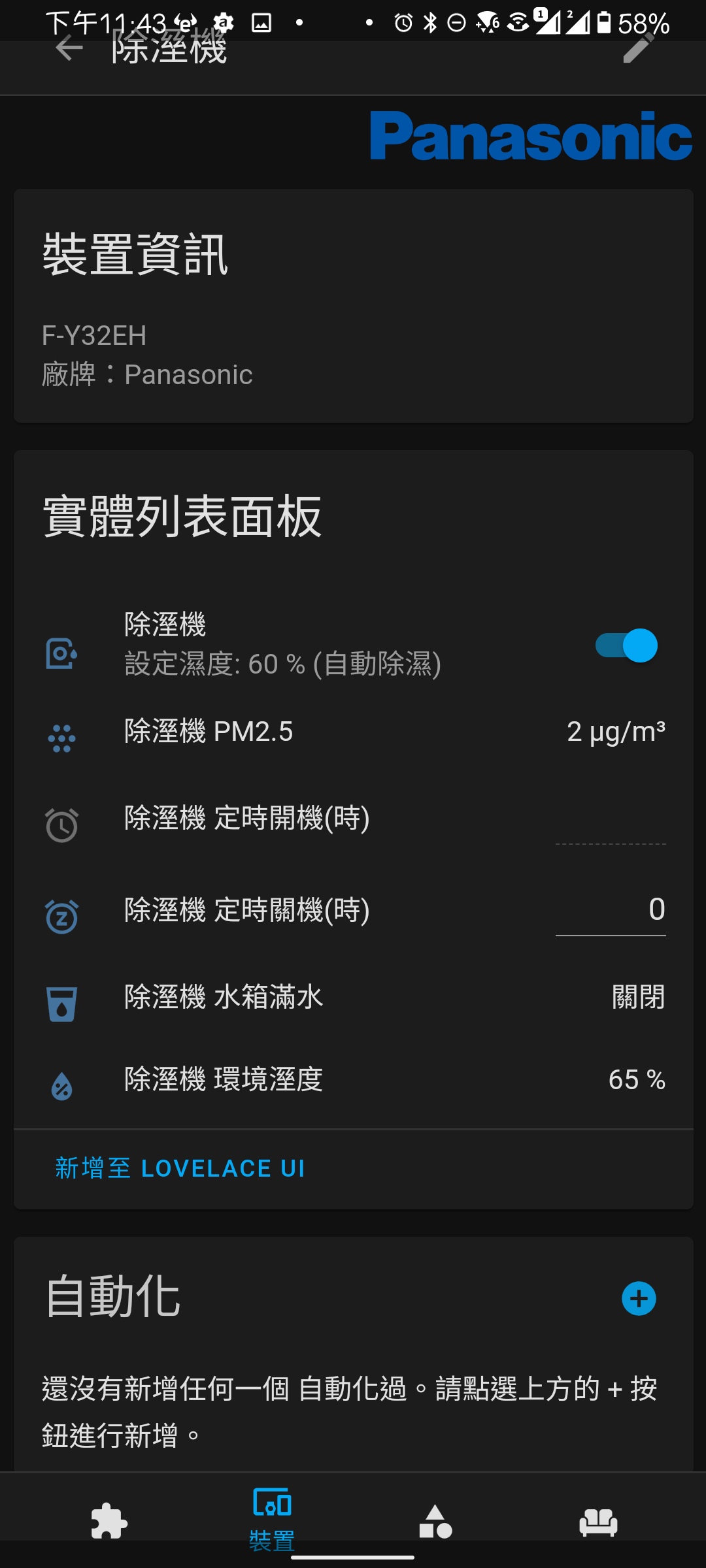Tap the edit pencil at top right
The image size is (706, 1568).
pos(637,49)
